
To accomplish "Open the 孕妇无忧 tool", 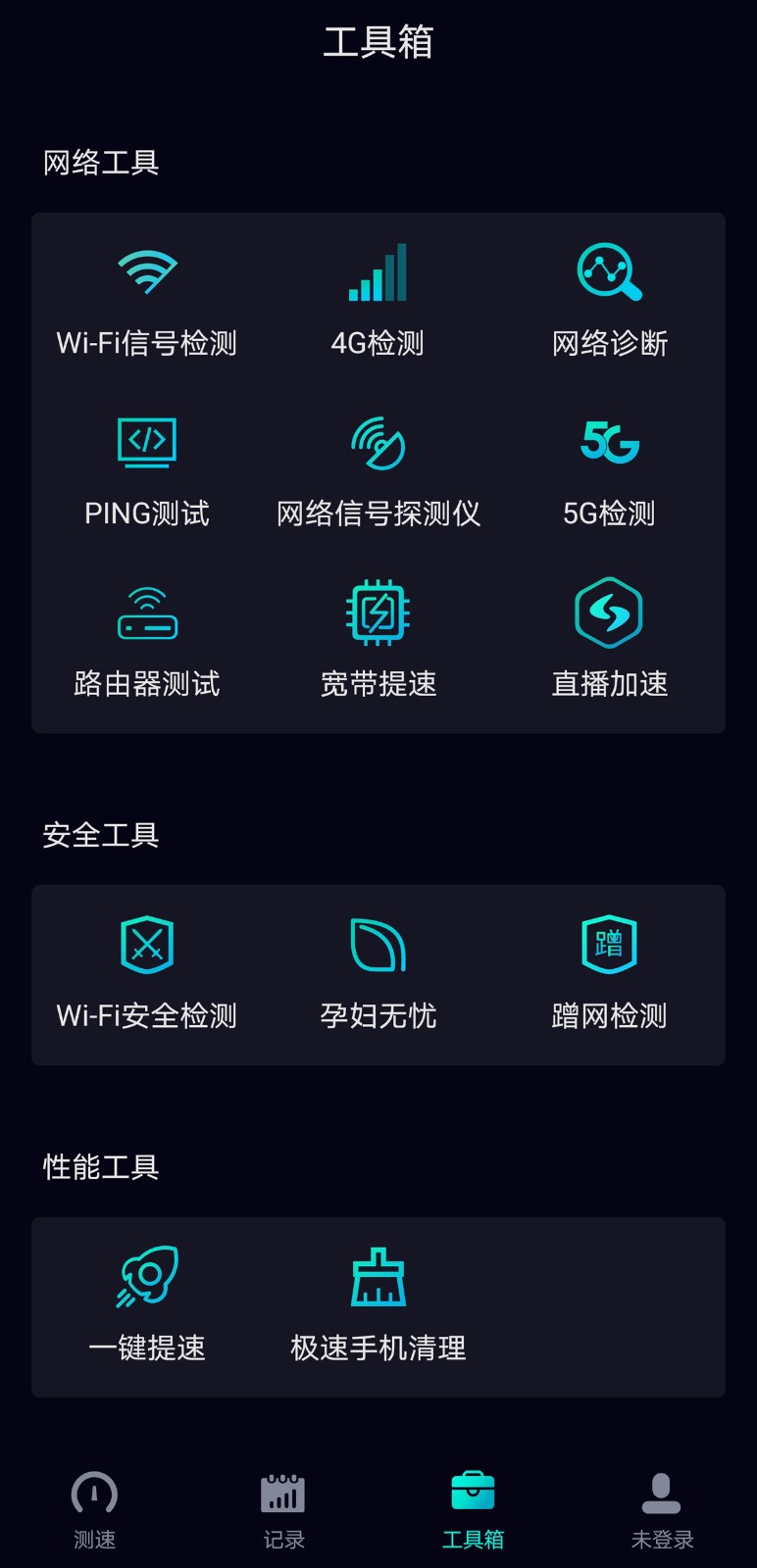I will [378, 974].
